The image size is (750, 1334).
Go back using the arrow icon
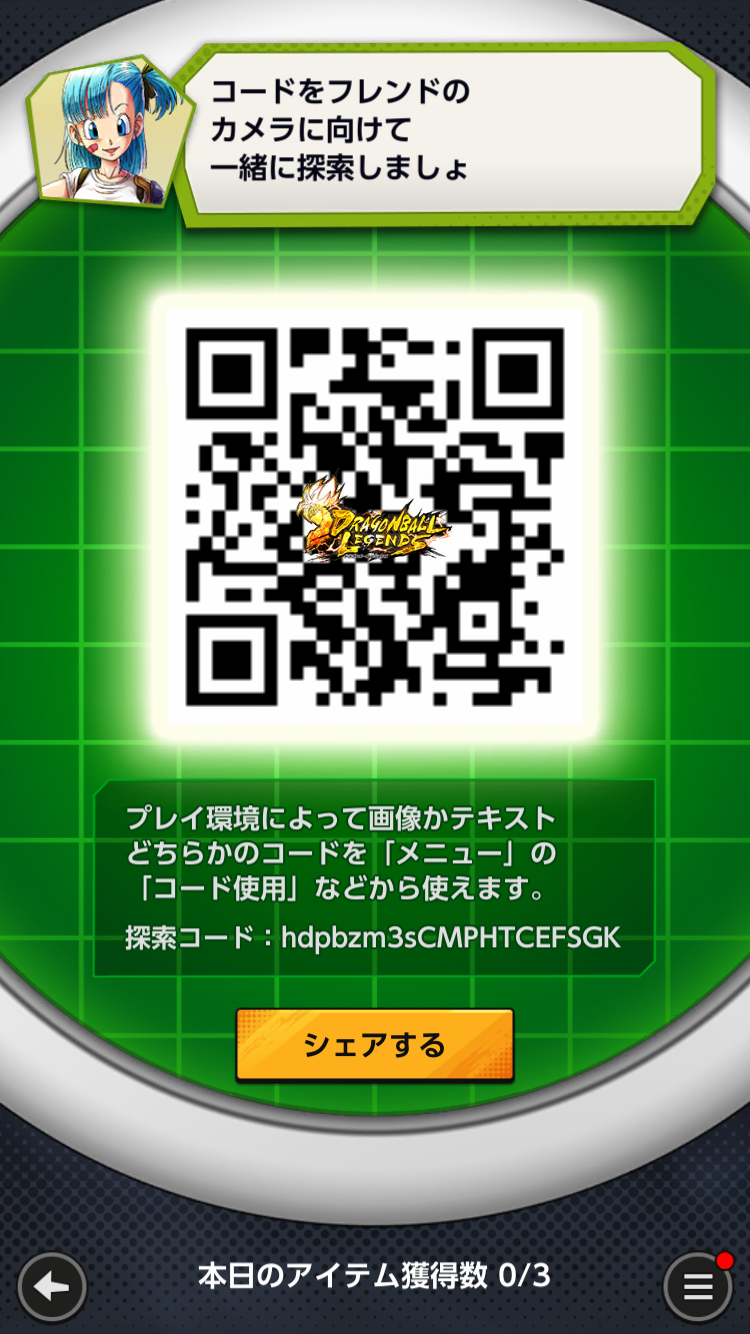(51, 1287)
